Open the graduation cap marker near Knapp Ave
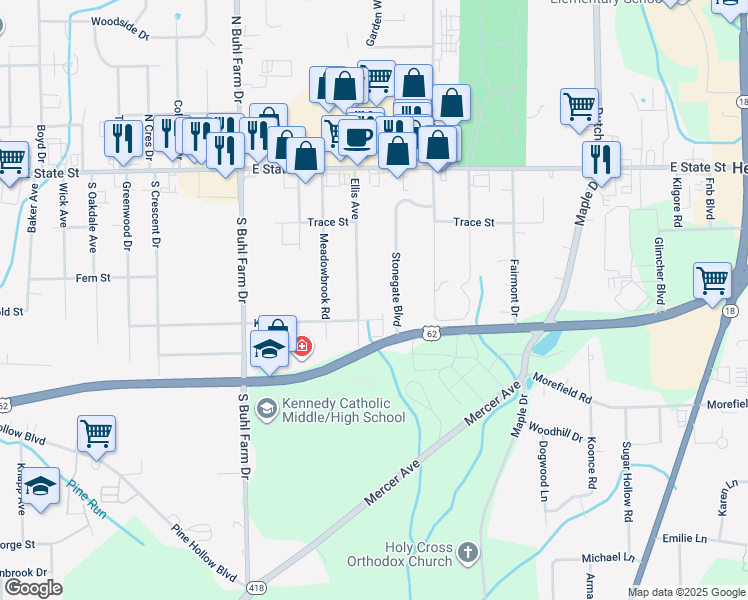 [41, 487]
